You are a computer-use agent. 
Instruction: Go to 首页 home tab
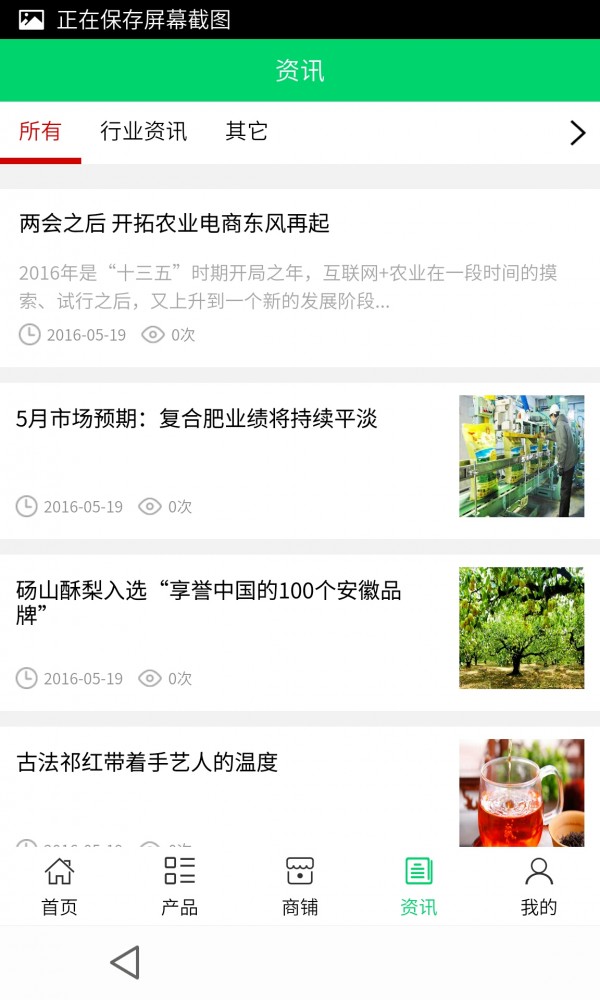click(x=59, y=887)
